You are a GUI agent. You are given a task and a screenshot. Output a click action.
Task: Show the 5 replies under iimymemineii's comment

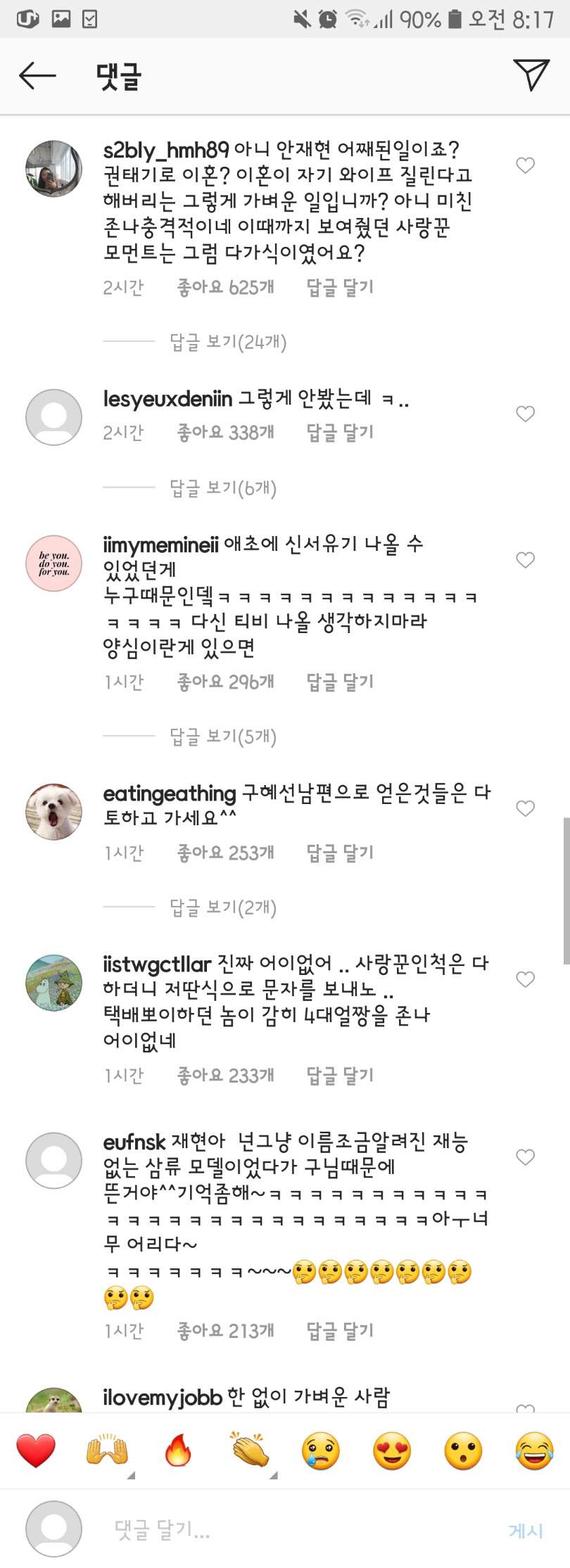click(222, 737)
